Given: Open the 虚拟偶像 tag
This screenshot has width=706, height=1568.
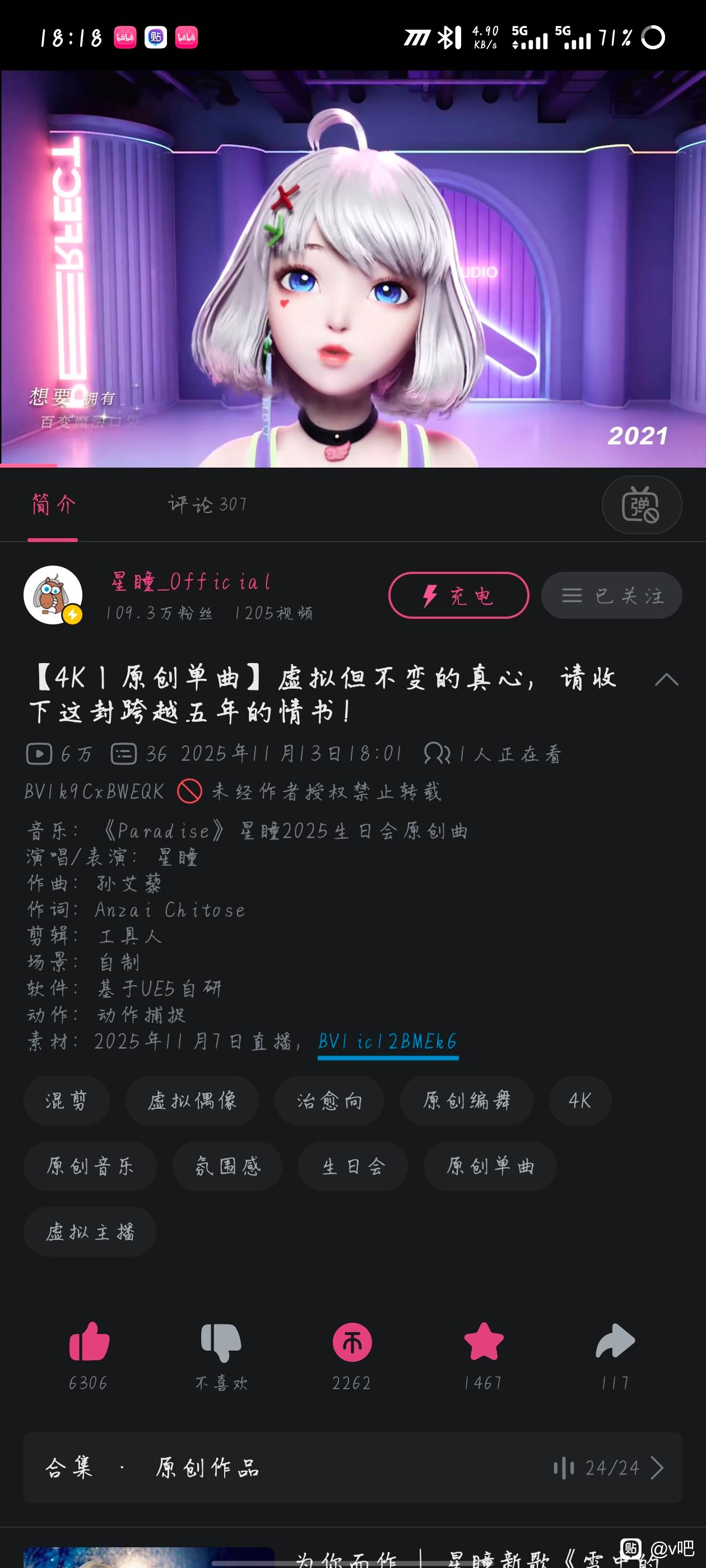Looking at the screenshot, I should (192, 1100).
